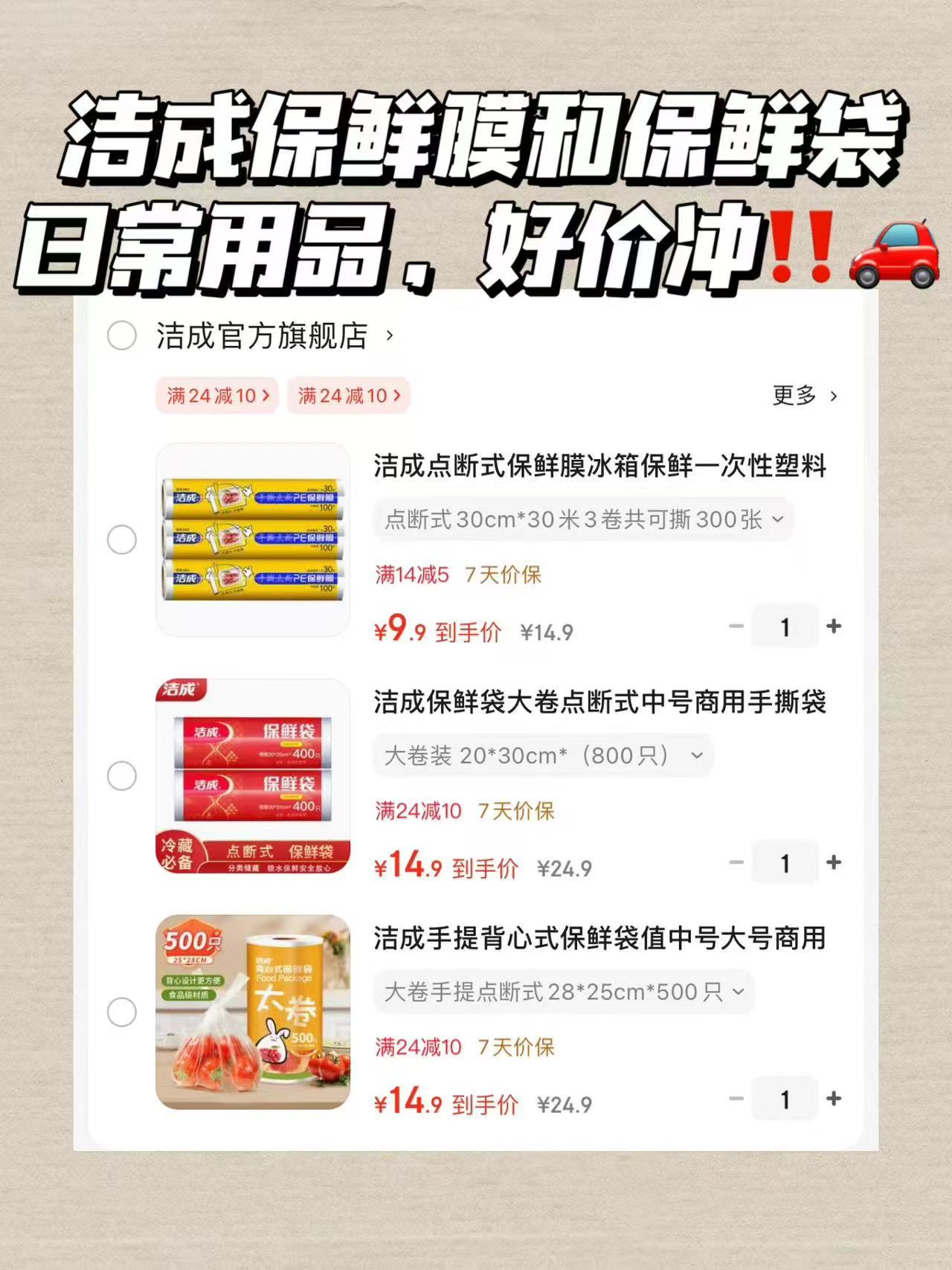
Task: Tap the minus icon for 保鲜袋大卷 item
Action: (737, 864)
